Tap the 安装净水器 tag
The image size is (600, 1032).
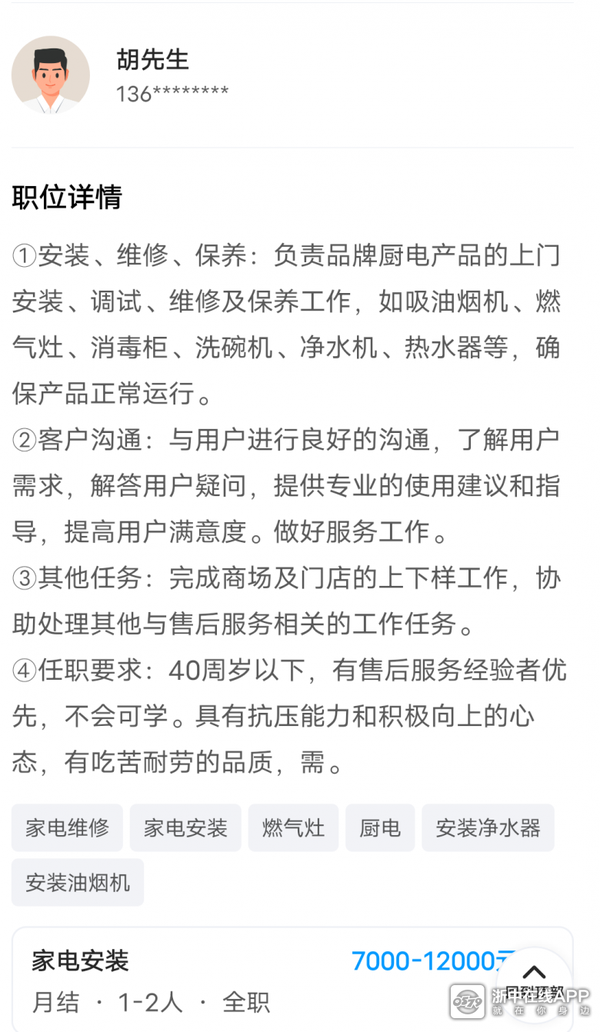pos(487,828)
